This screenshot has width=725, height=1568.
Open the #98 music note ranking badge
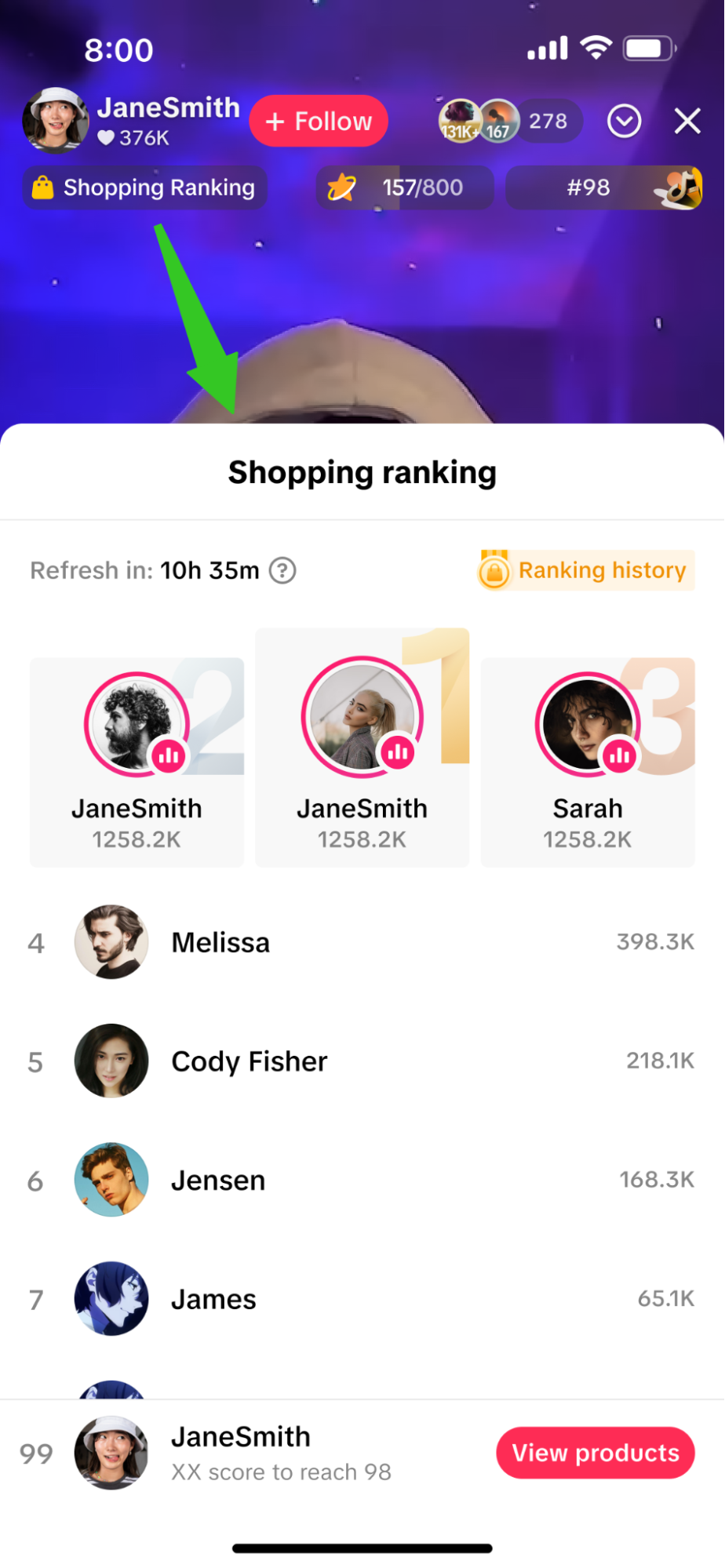coord(604,187)
